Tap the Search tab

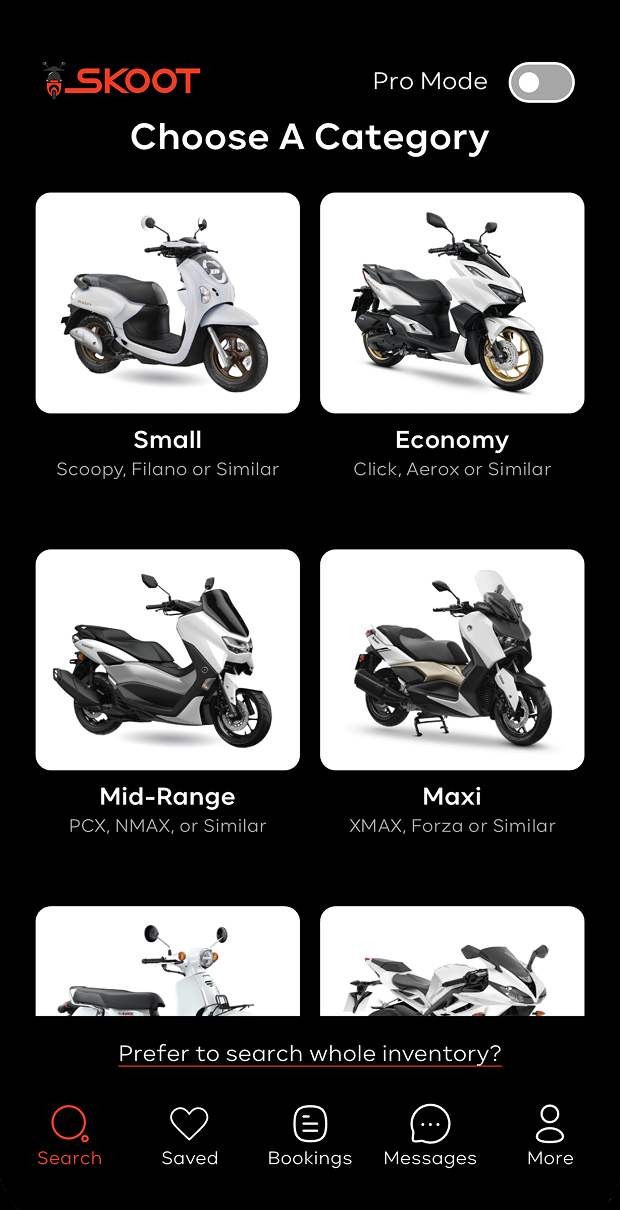[70, 1136]
